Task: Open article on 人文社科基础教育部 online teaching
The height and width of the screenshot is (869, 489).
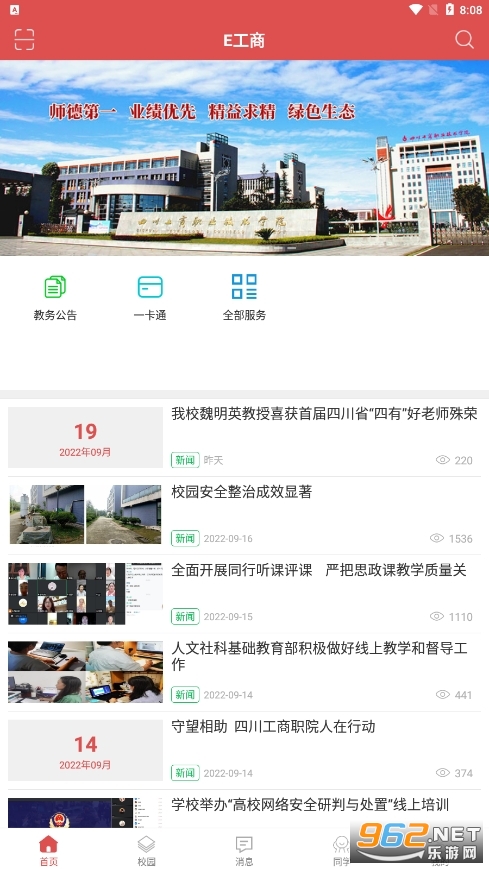Action: pyautogui.click(x=244, y=672)
